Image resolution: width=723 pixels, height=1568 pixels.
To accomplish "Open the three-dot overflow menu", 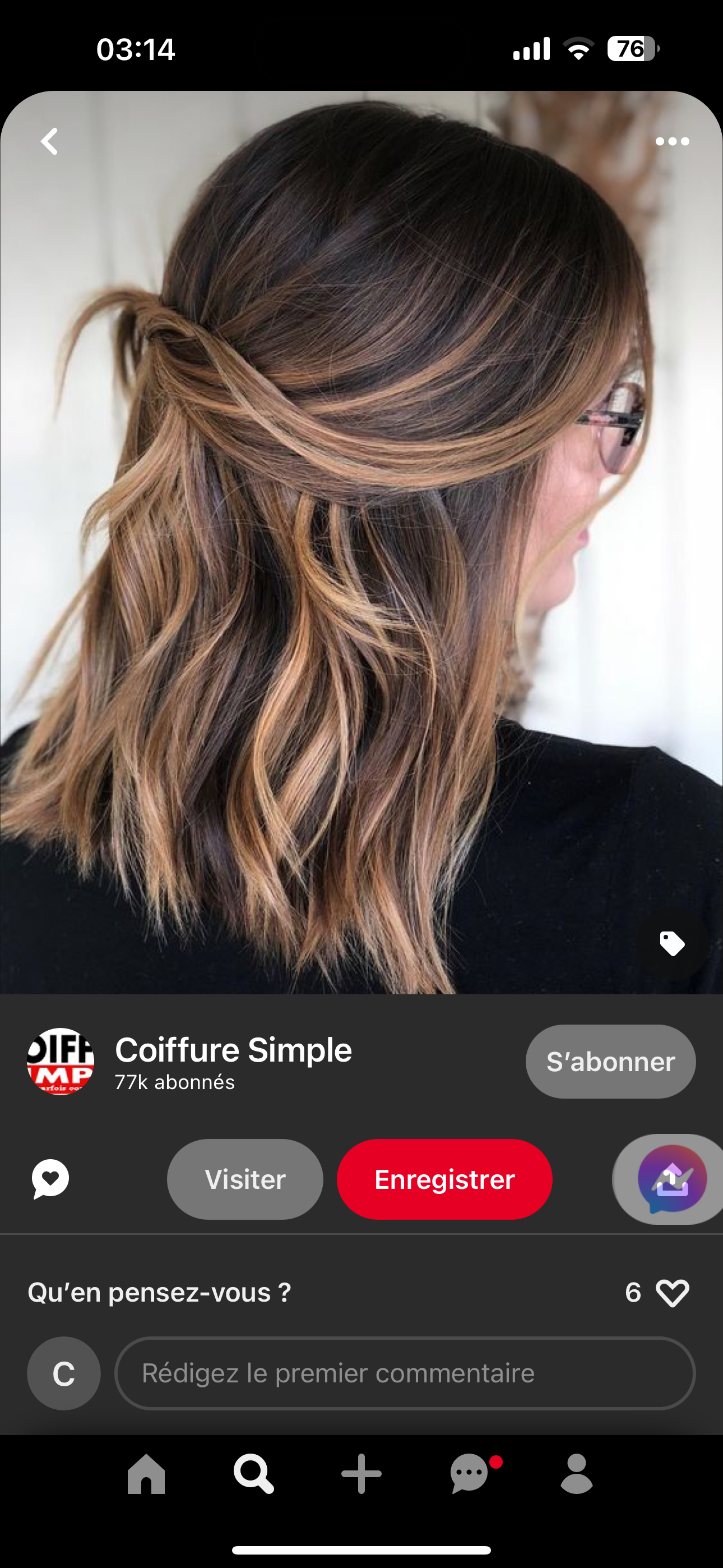I will pyautogui.click(x=672, y=141).
